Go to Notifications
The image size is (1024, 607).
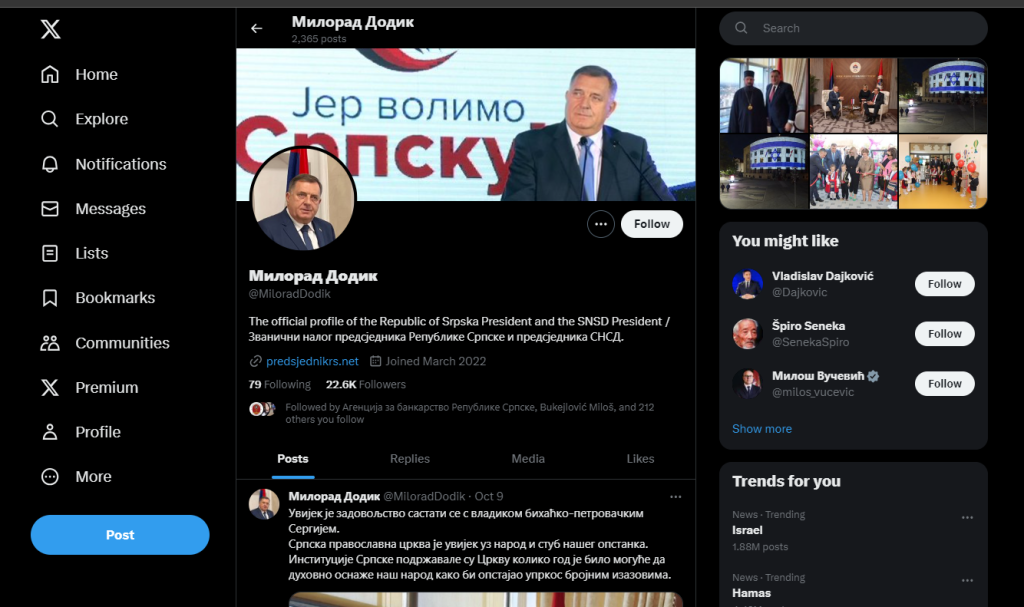pos(120,164)
